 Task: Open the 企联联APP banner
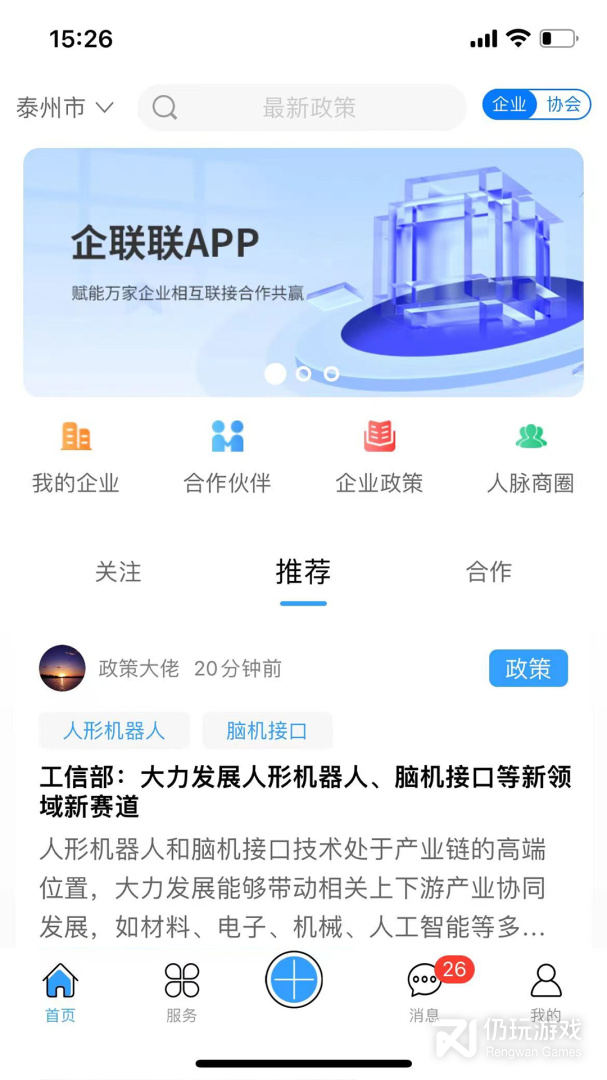click(303, 272)
